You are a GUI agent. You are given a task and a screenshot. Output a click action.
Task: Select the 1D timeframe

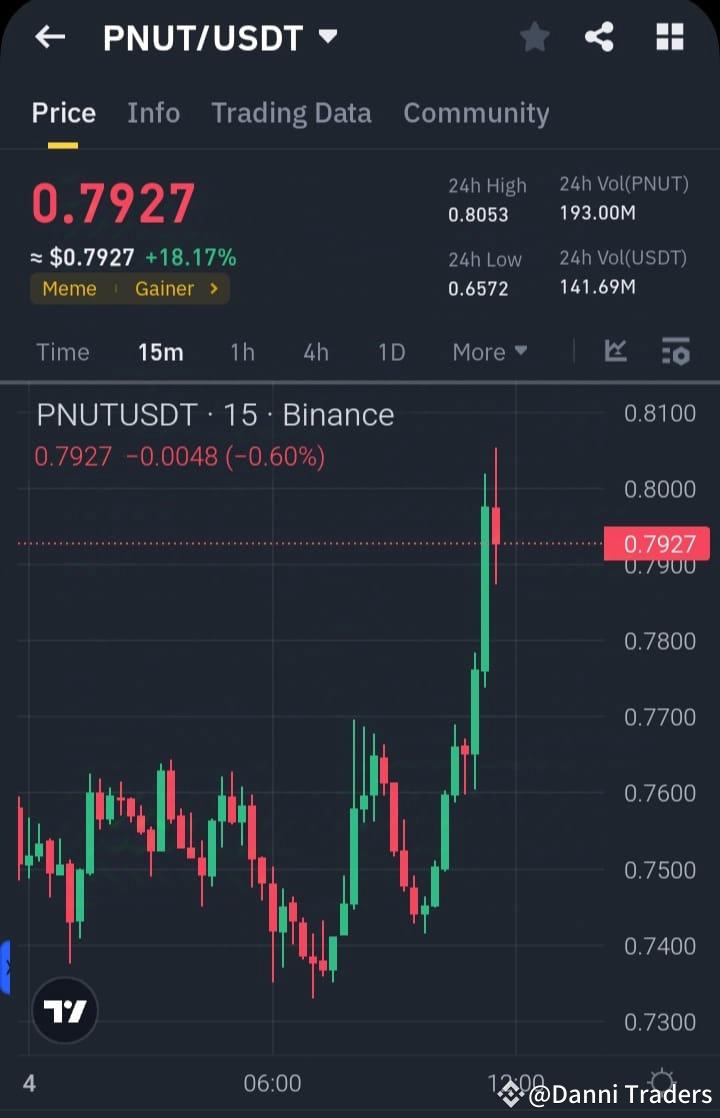click(390, 351)
